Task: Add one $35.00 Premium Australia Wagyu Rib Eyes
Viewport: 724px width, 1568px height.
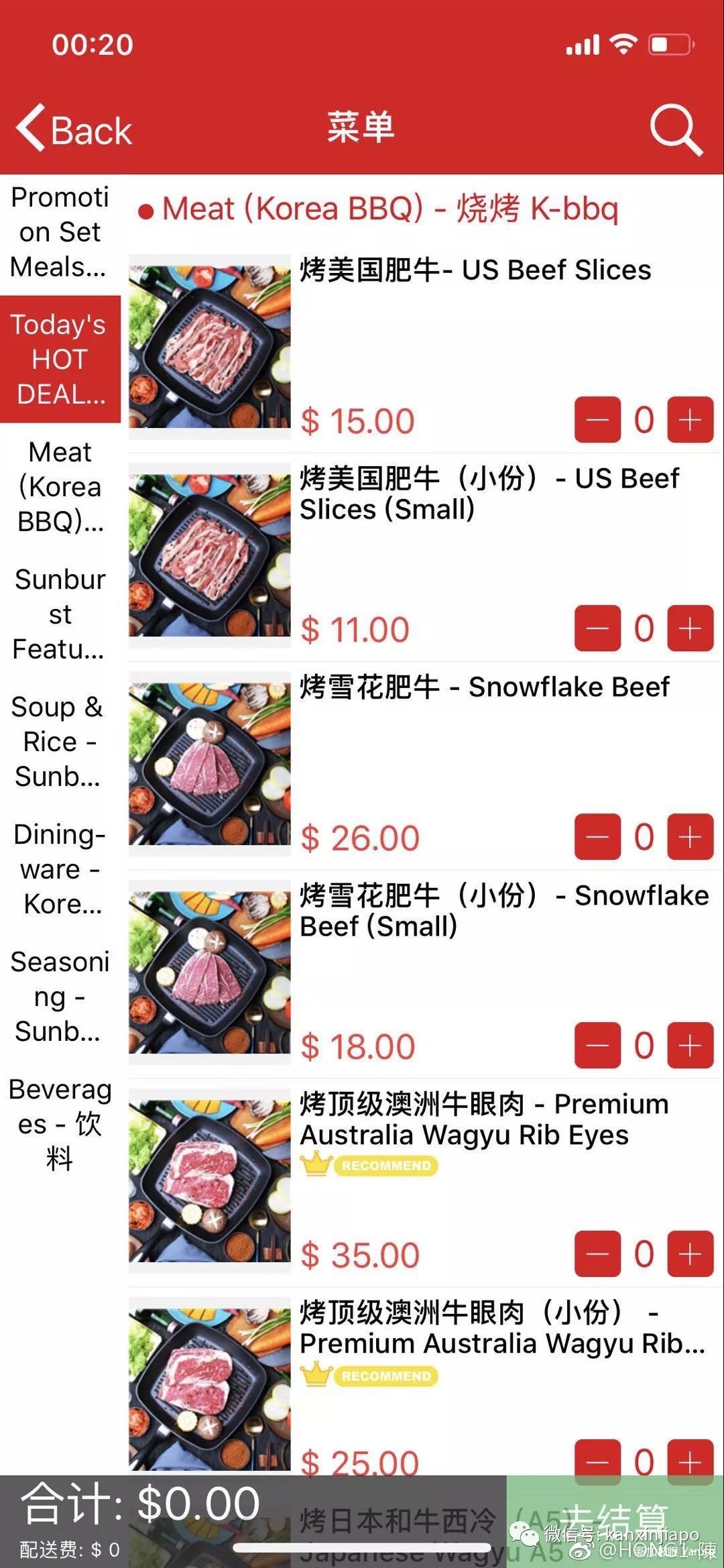Action: [x=690, y=1255]
